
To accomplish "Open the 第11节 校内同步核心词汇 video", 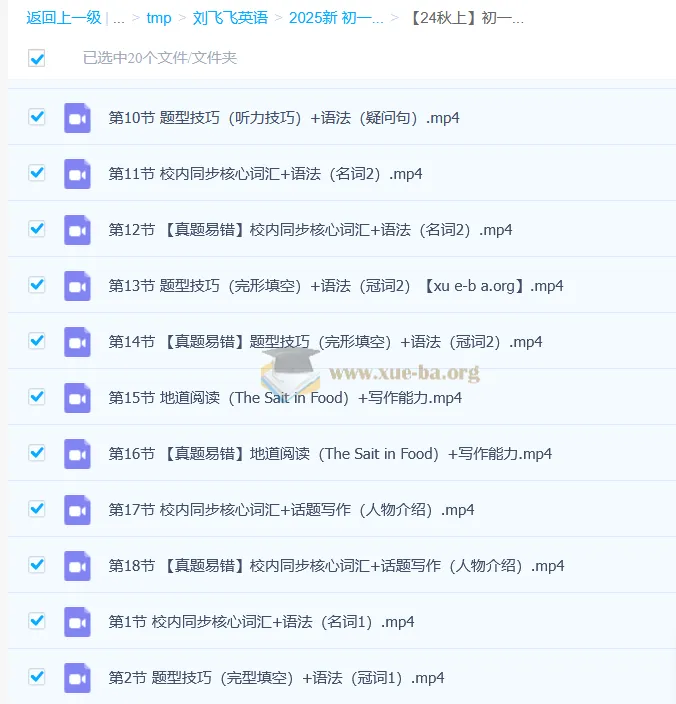I will 265,174.
